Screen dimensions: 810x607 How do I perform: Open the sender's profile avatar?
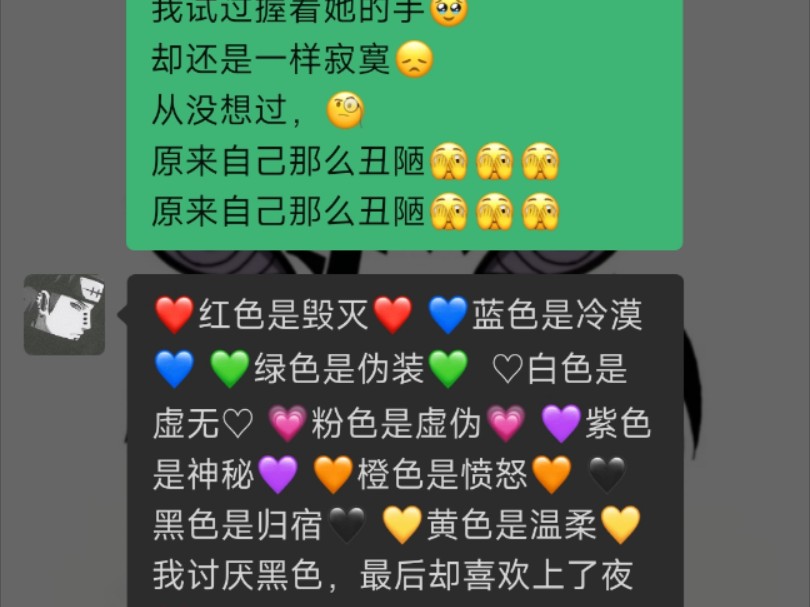(64, 314)
